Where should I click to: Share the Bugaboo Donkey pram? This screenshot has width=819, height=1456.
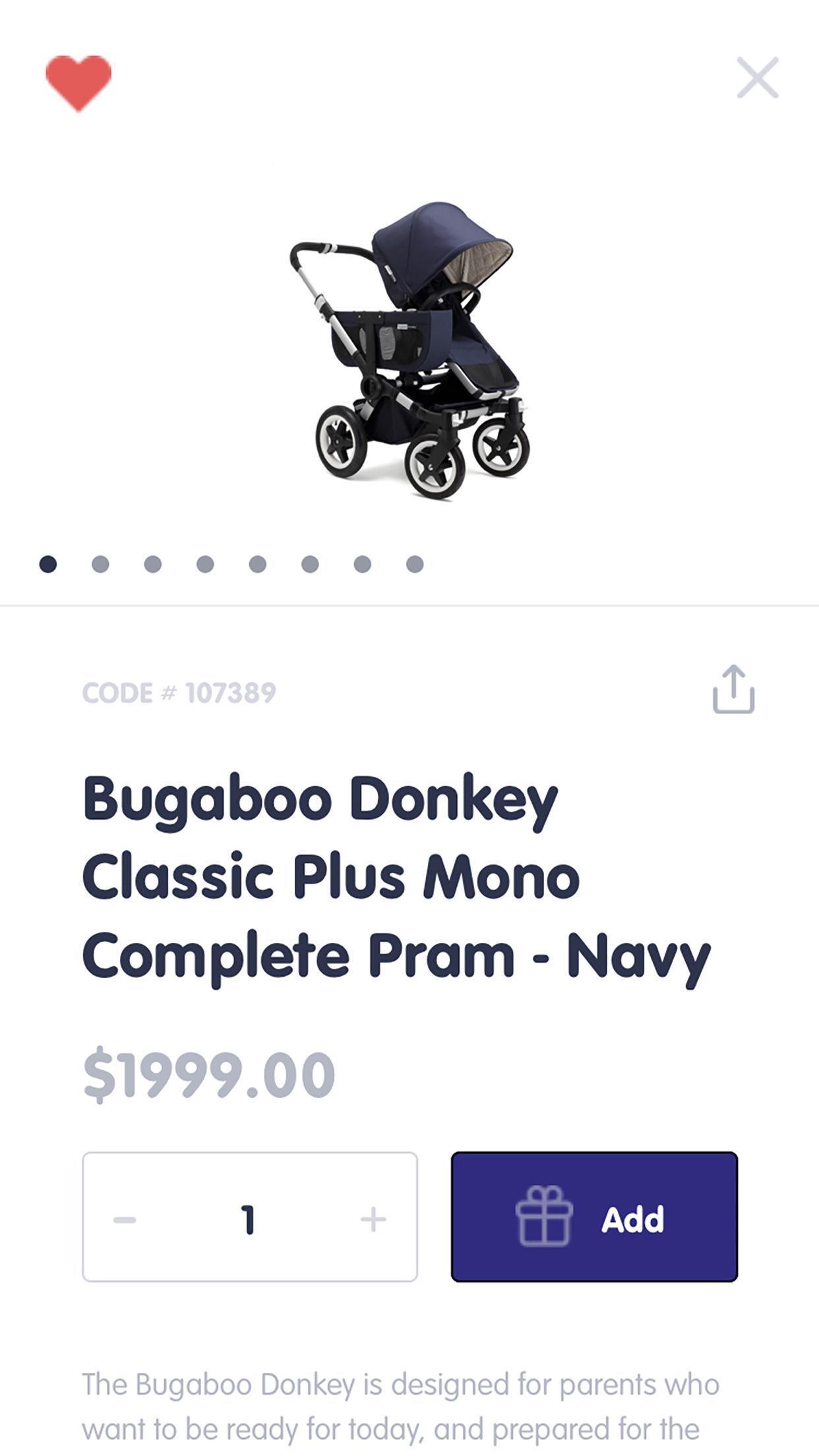(x=733, y=690)
